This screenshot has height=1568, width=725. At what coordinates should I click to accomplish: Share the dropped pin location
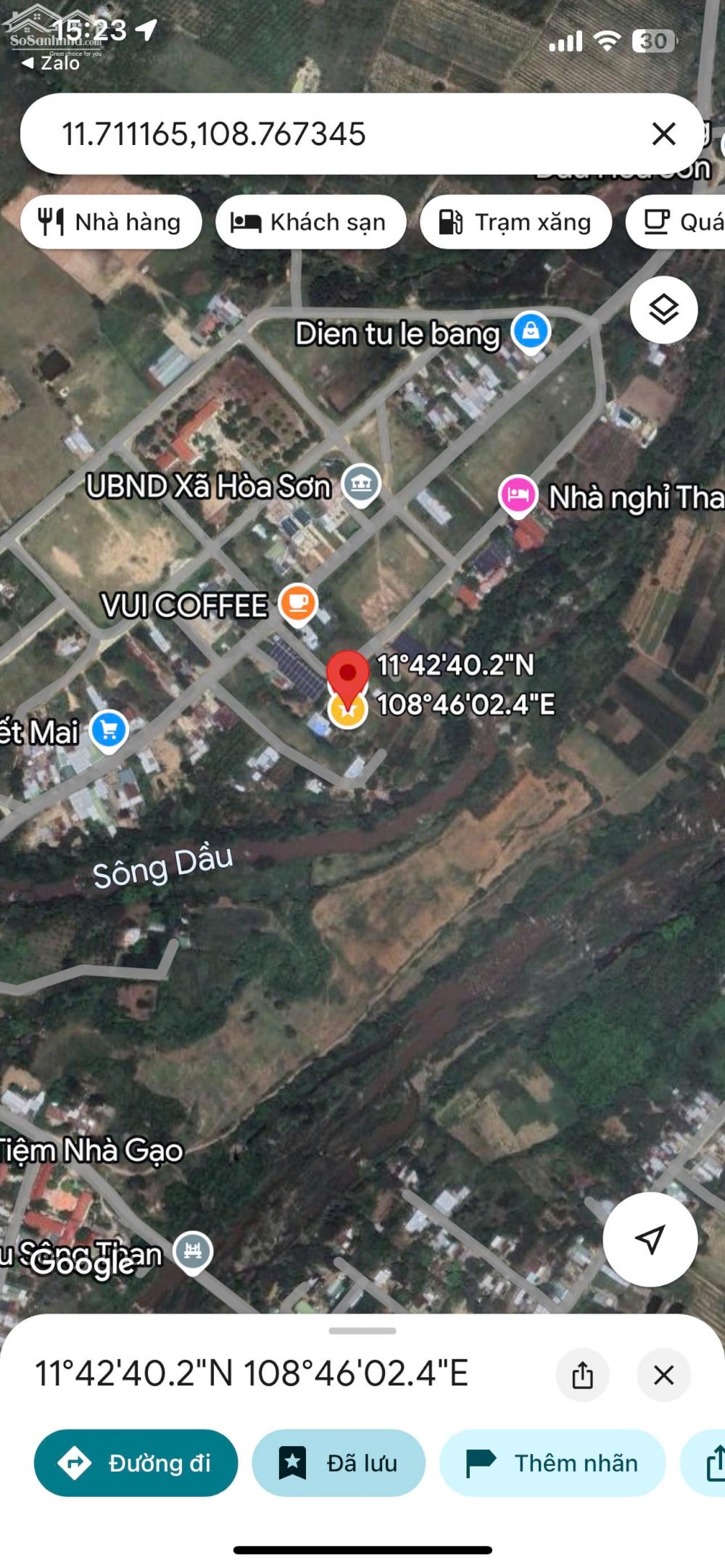click(582, 1374)
